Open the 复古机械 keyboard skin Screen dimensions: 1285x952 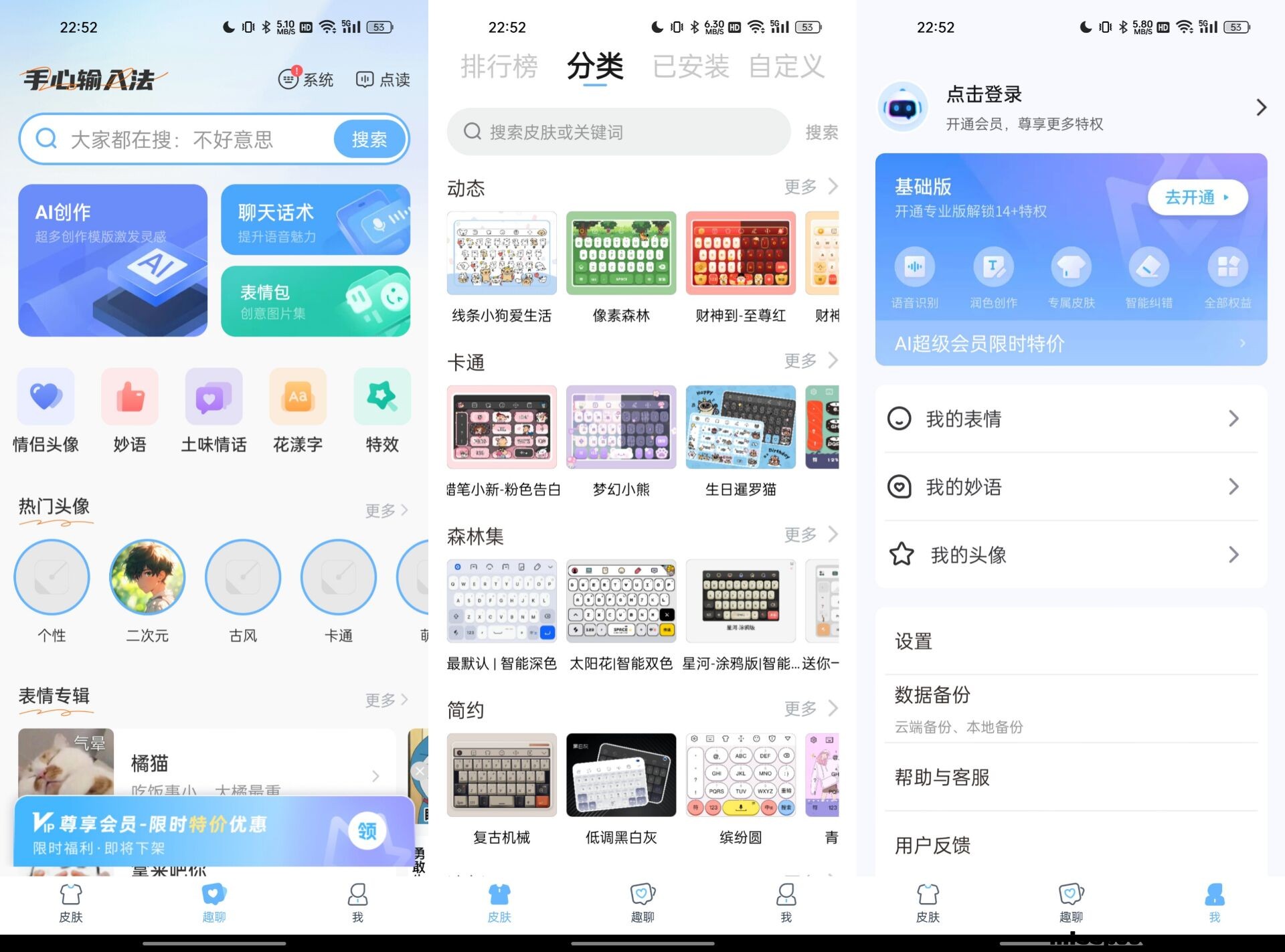tap(501, 788)
